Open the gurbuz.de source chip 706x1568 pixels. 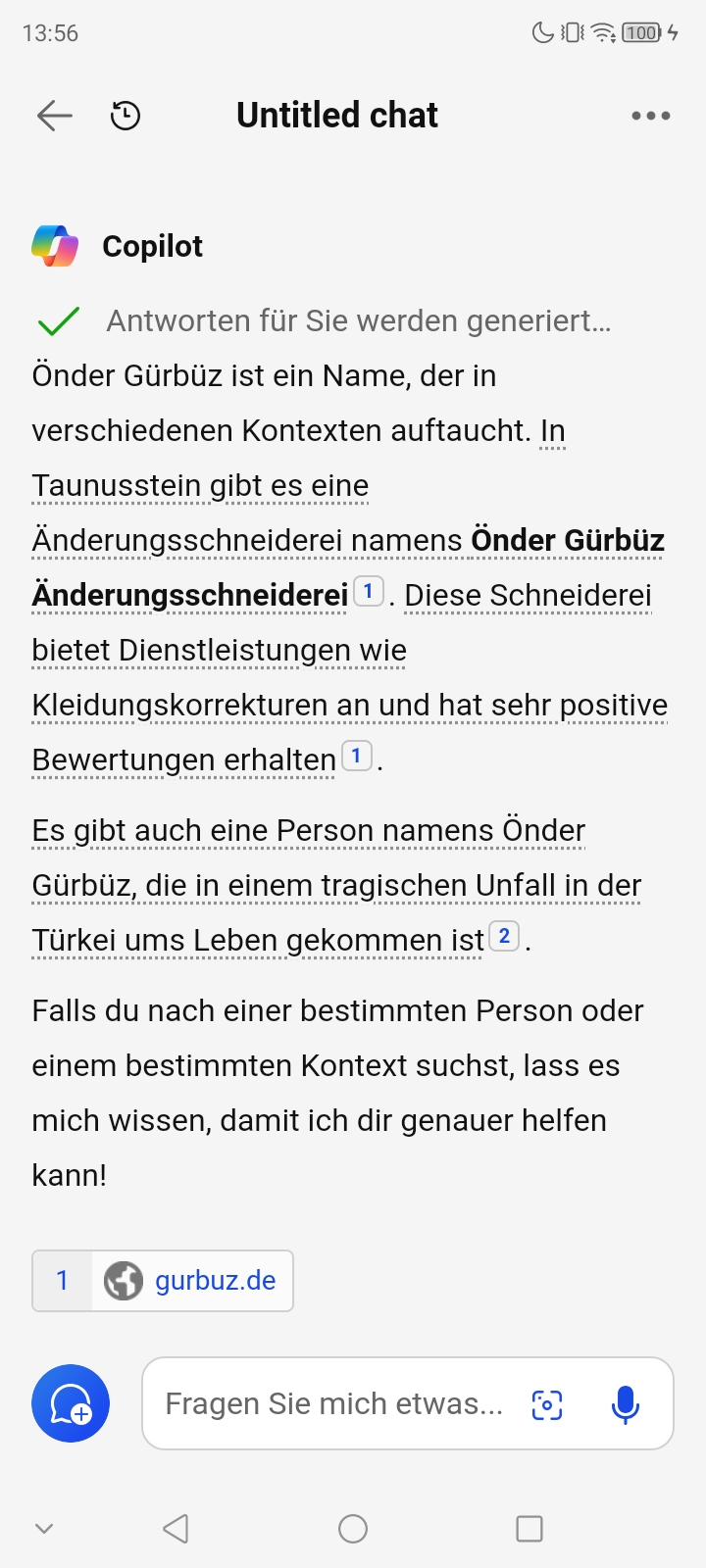tap(163, 1281)
